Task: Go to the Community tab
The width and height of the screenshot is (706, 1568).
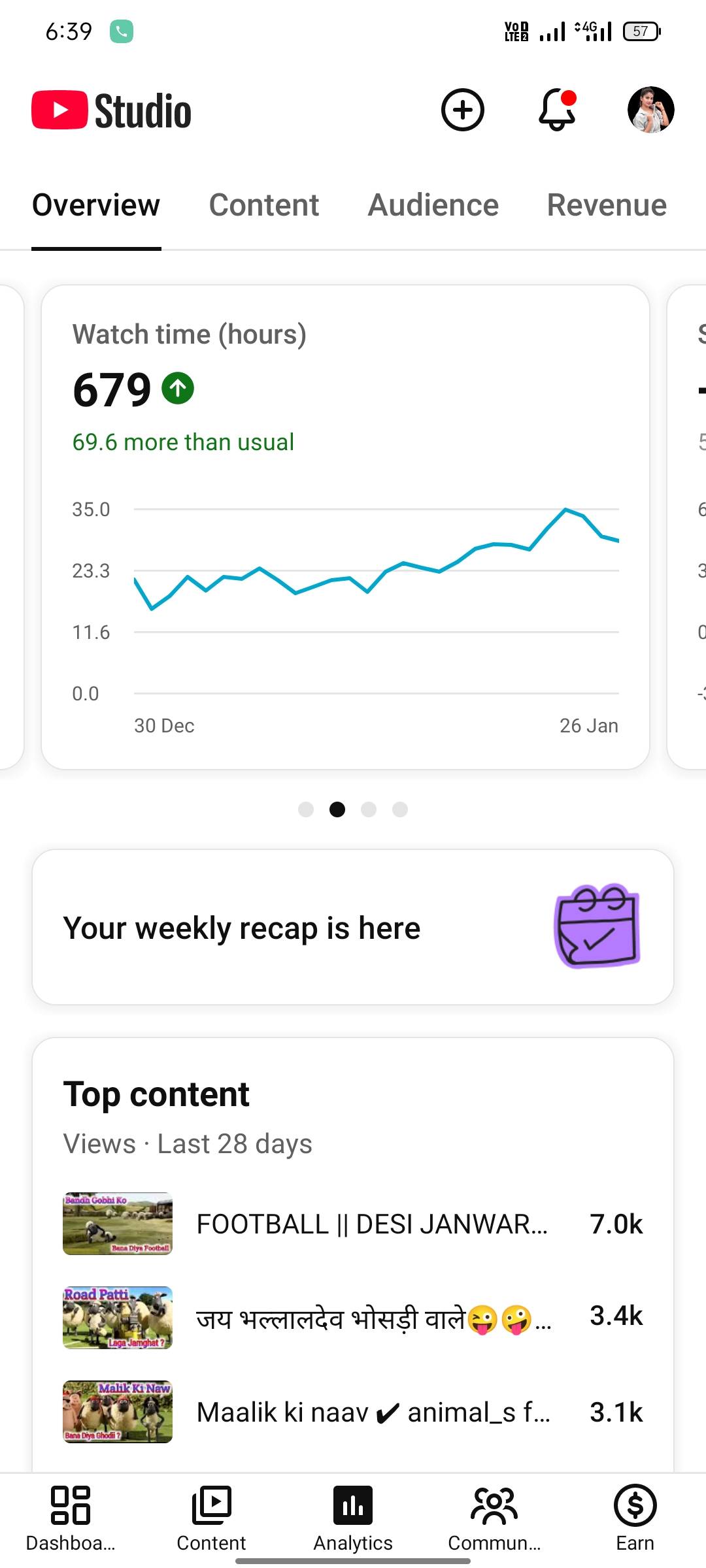Action: click(494, 1518)
